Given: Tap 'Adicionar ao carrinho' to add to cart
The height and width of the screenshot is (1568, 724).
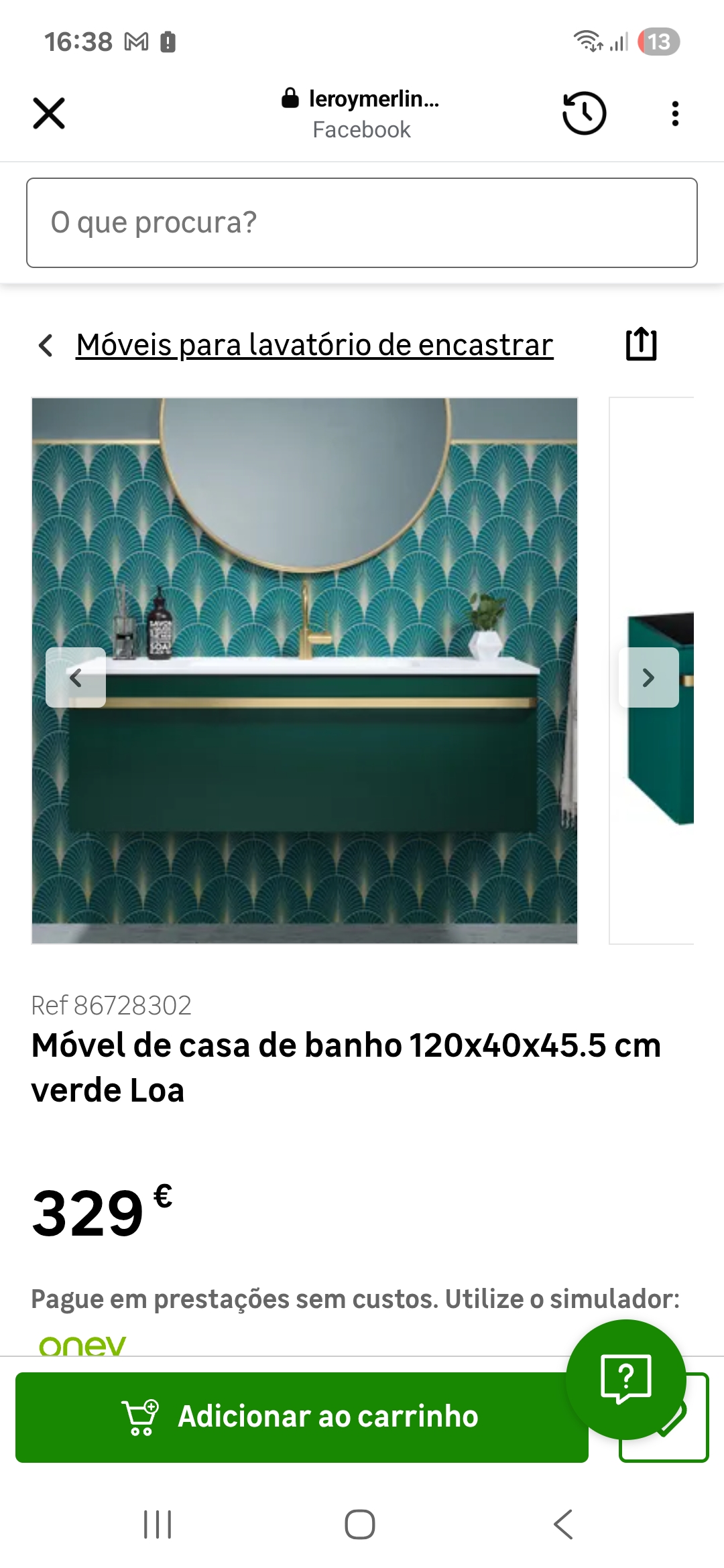Looking at the screenshot, I should (302, 1417).
